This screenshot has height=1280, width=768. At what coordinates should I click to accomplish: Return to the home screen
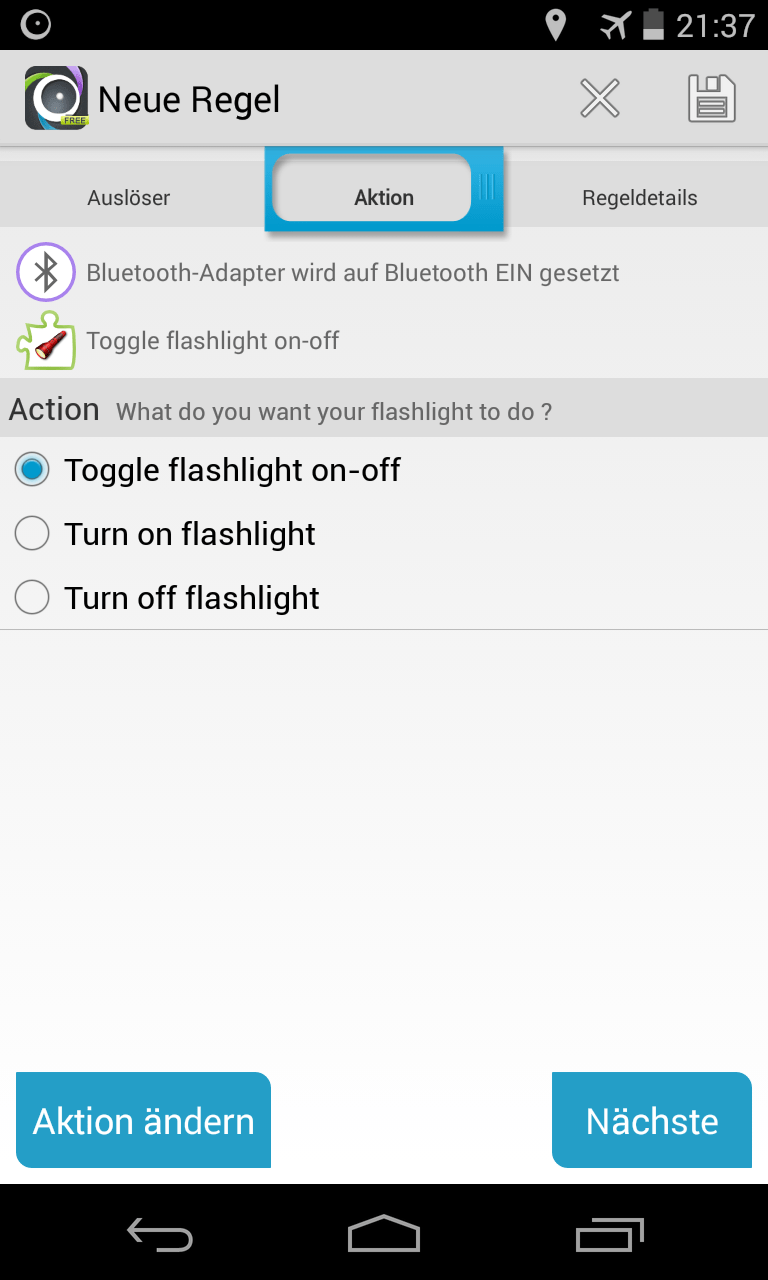pyautogui.click(x=384, y=1235)
